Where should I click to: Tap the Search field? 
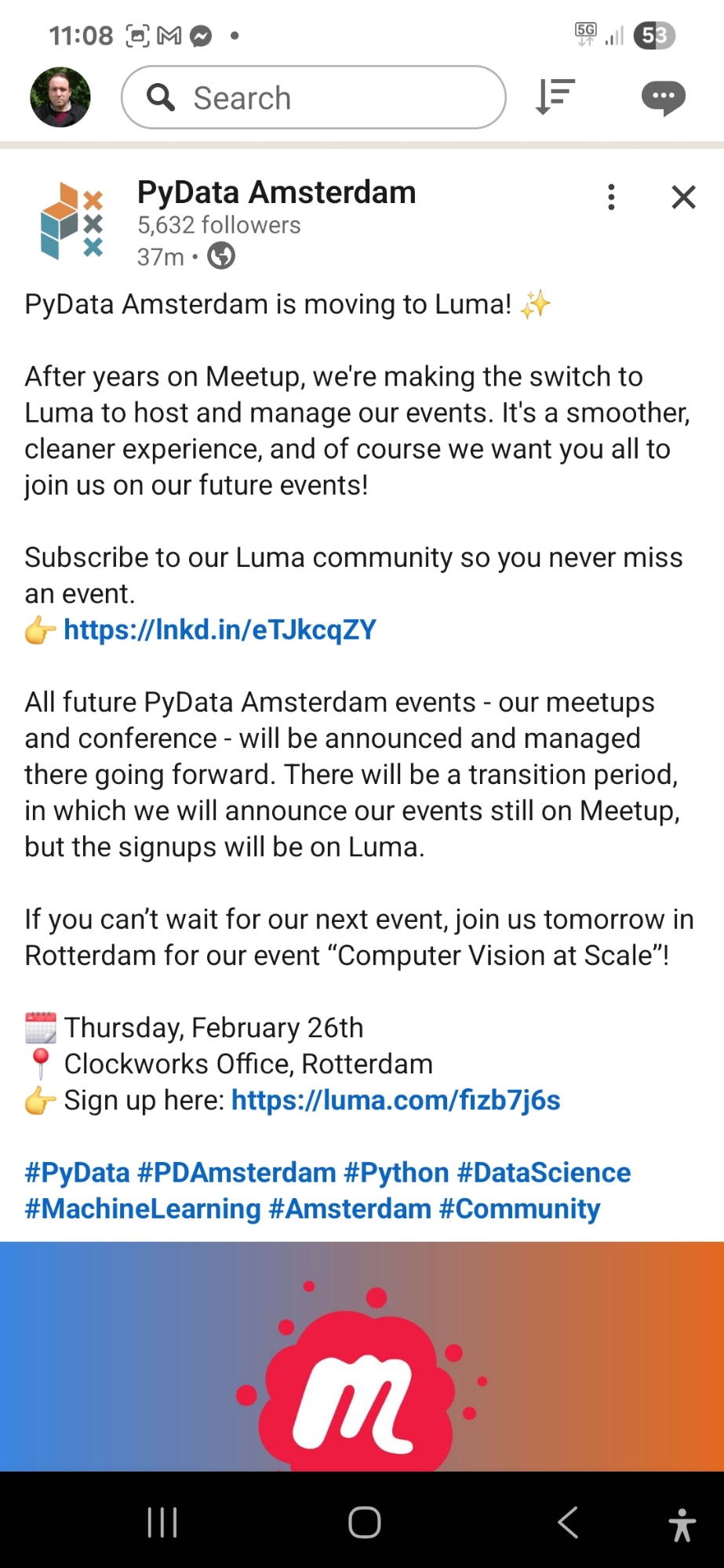coord(314,98)
